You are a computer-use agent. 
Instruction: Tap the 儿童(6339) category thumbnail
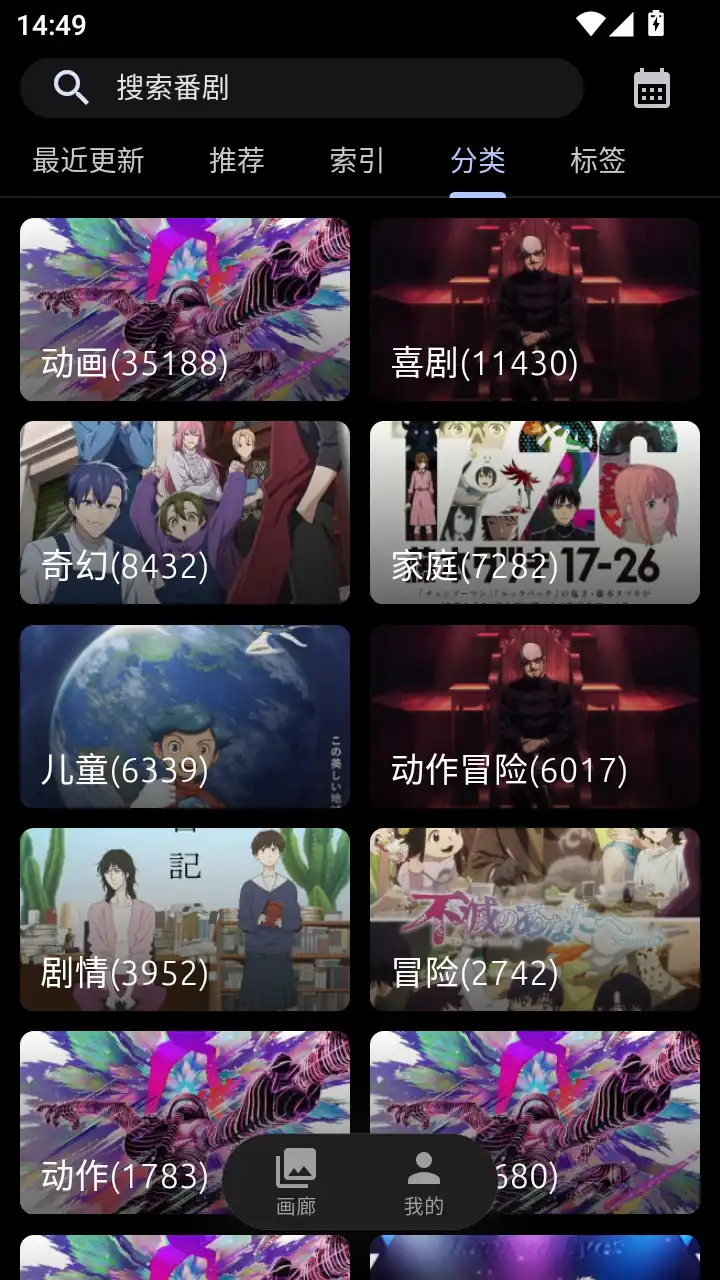184,715
